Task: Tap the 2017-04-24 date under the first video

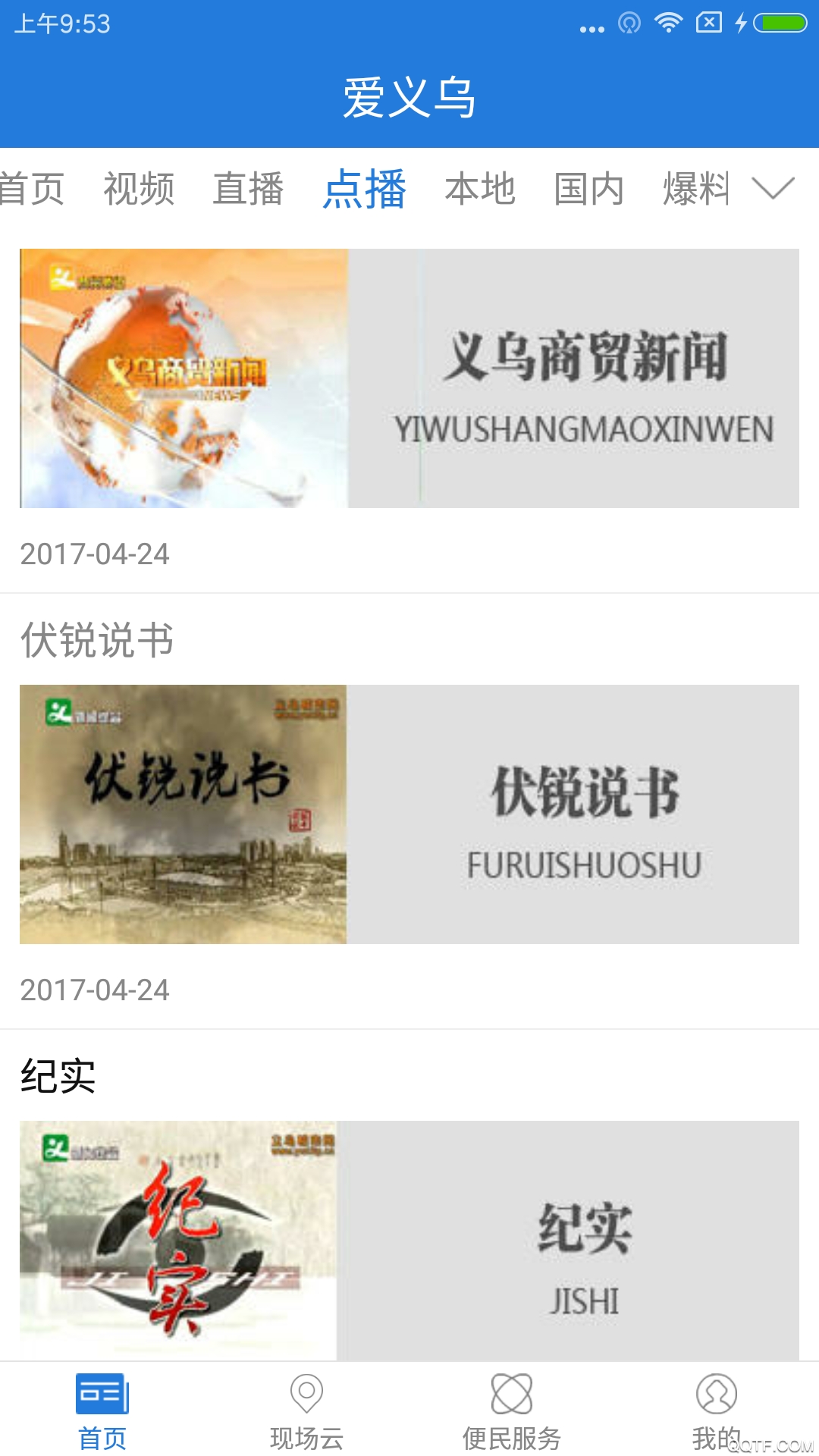Action: [96, 554]
